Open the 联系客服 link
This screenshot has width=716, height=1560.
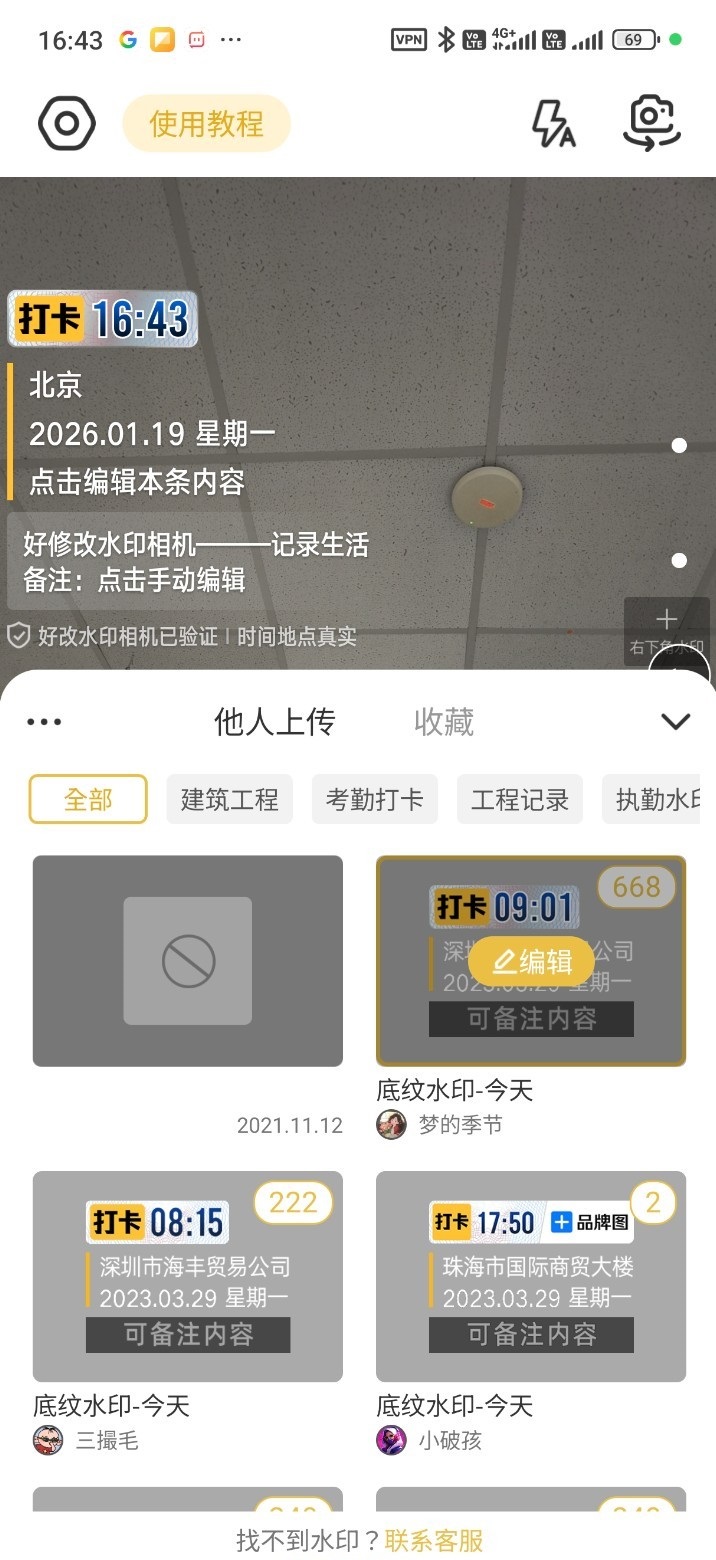pyautogui.click(x=433, y=1540)
